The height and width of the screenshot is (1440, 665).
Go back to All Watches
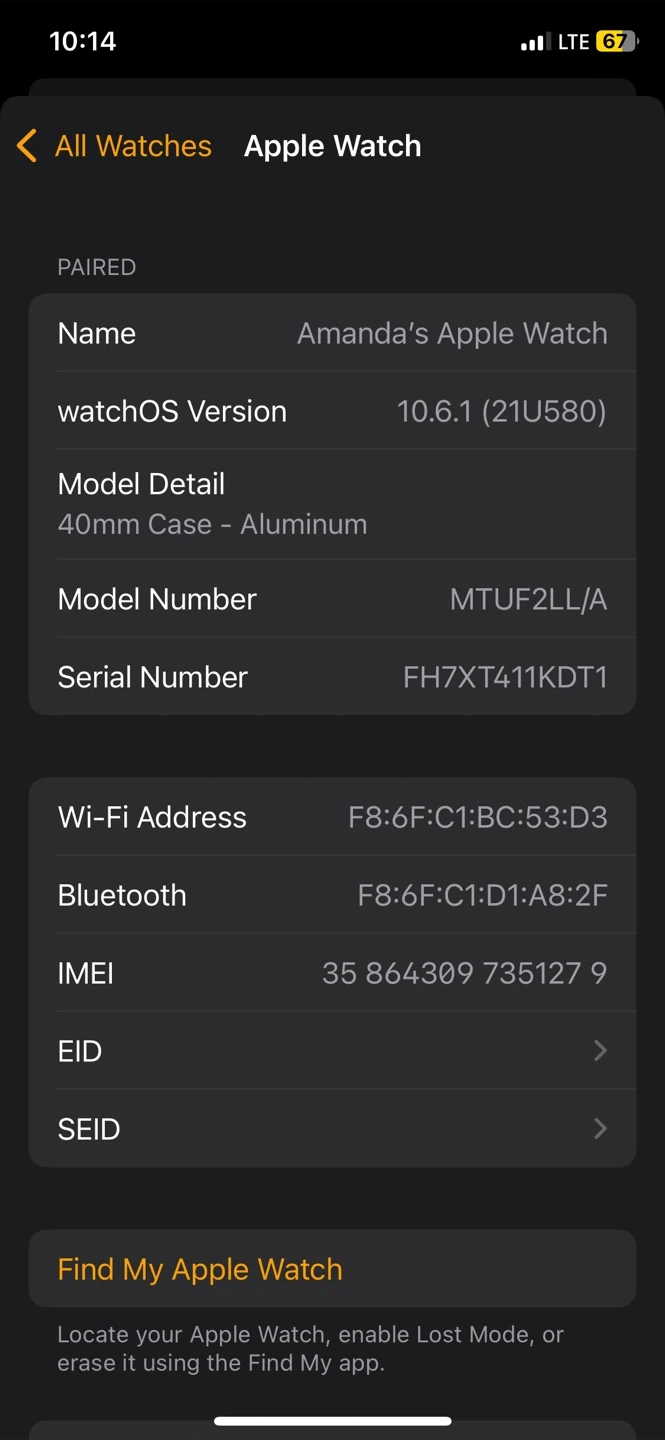115,146
